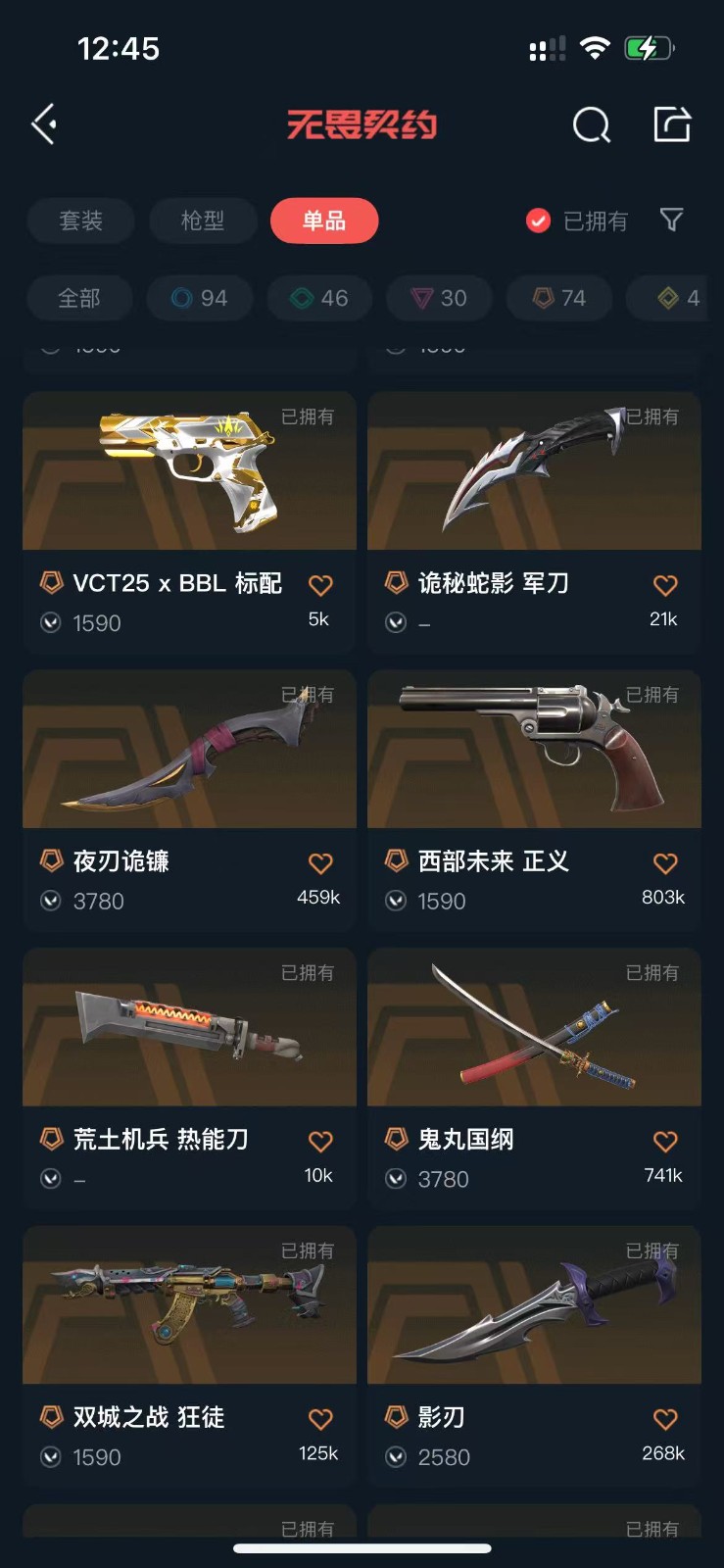Open the funnel filter options
724x1568 pixels.
click(671, 220)
